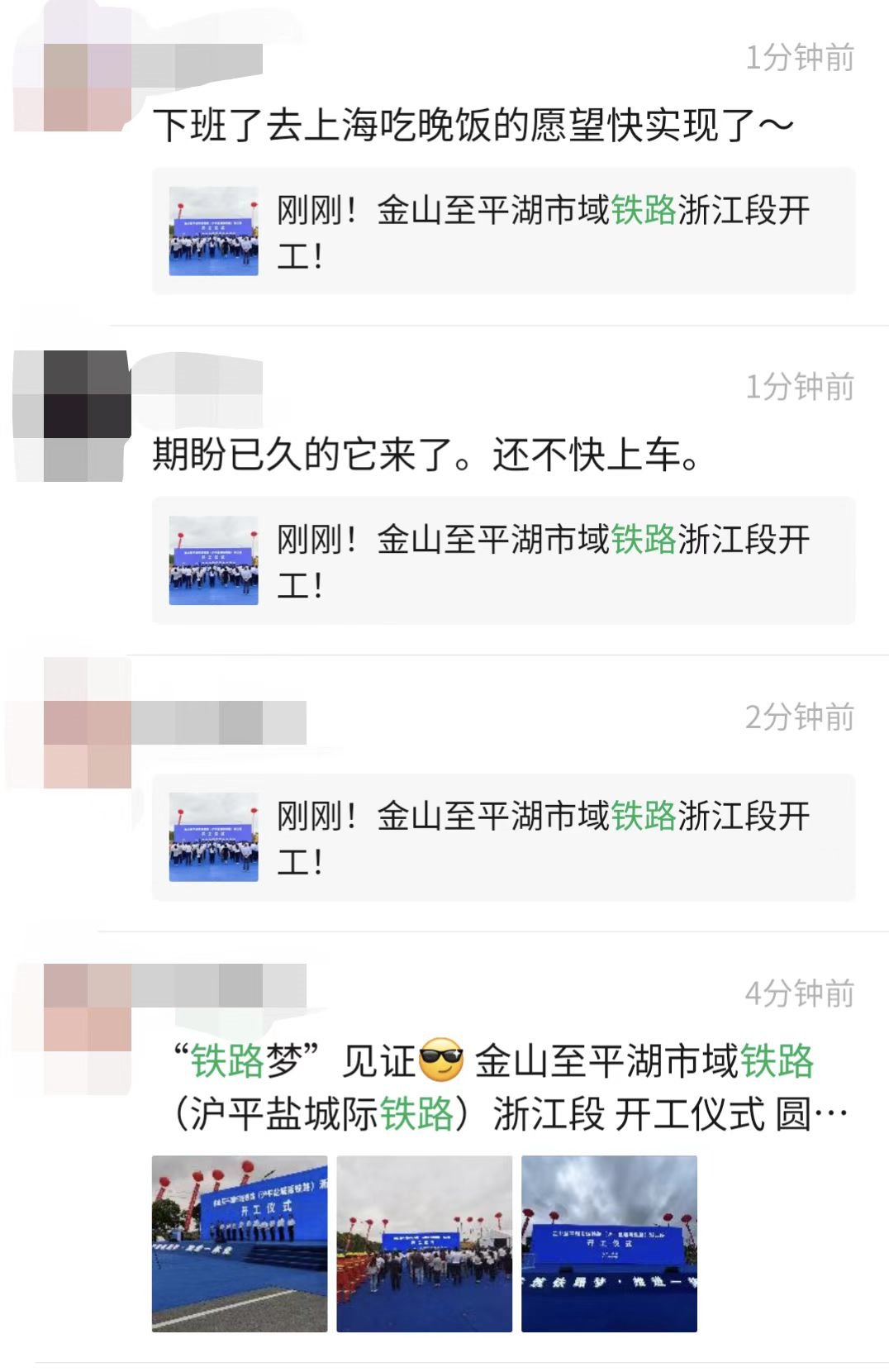Open article card in the 2分钟前 post
The height and width of the screenshot is (1372, 889).
[x=503, y=837]
